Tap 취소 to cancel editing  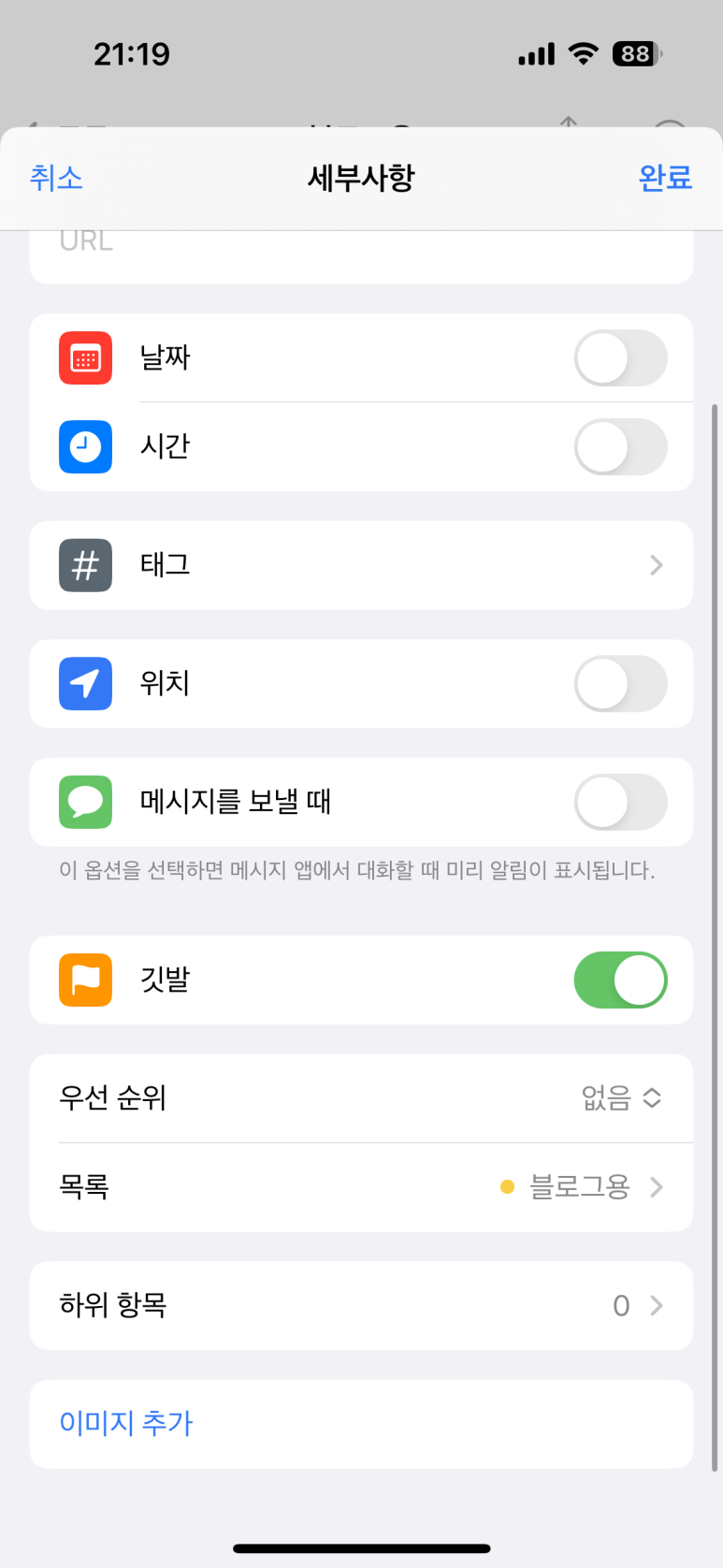point(56,178)
